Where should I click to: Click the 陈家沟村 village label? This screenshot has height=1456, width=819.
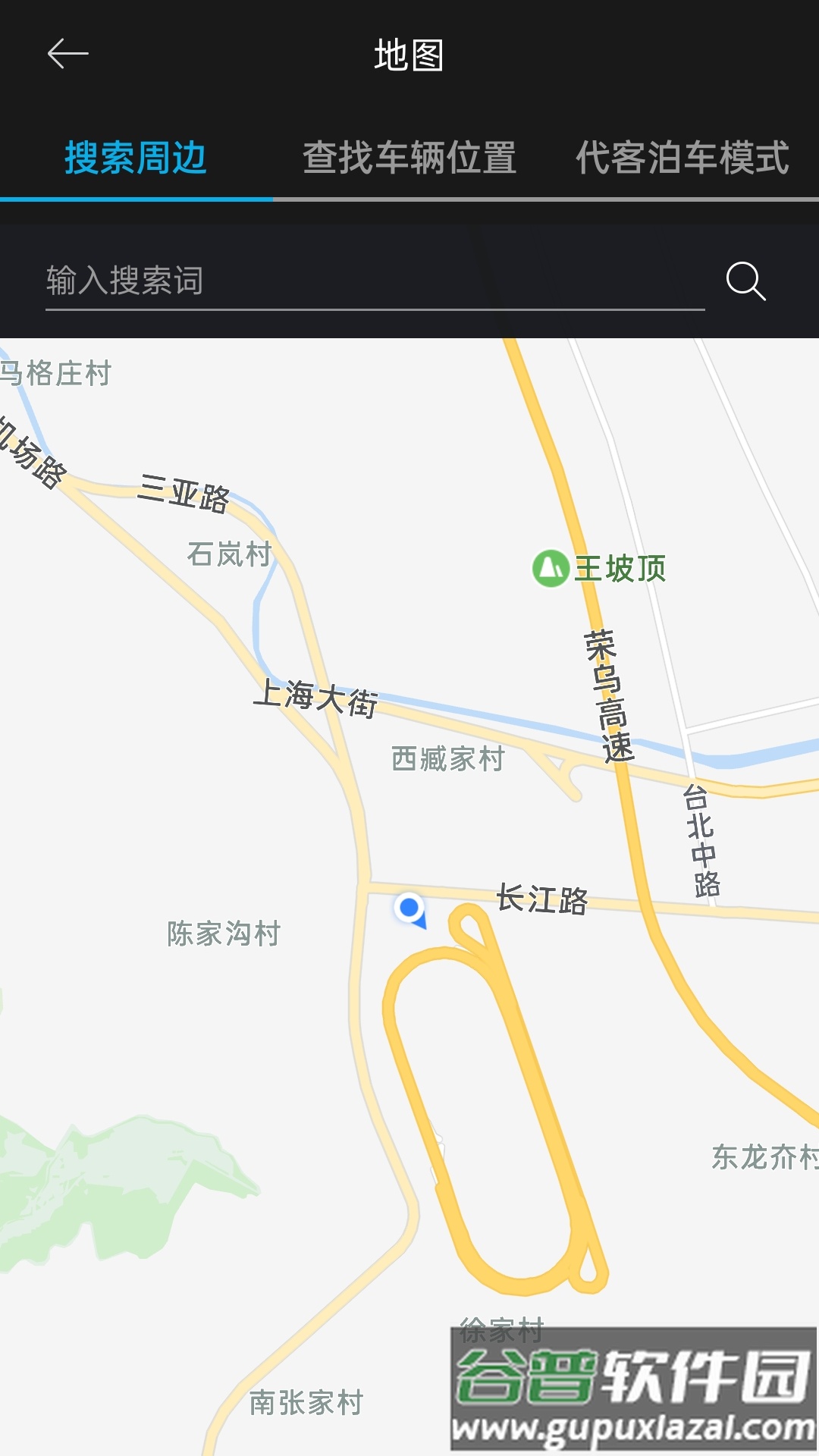tap(224, 933)
